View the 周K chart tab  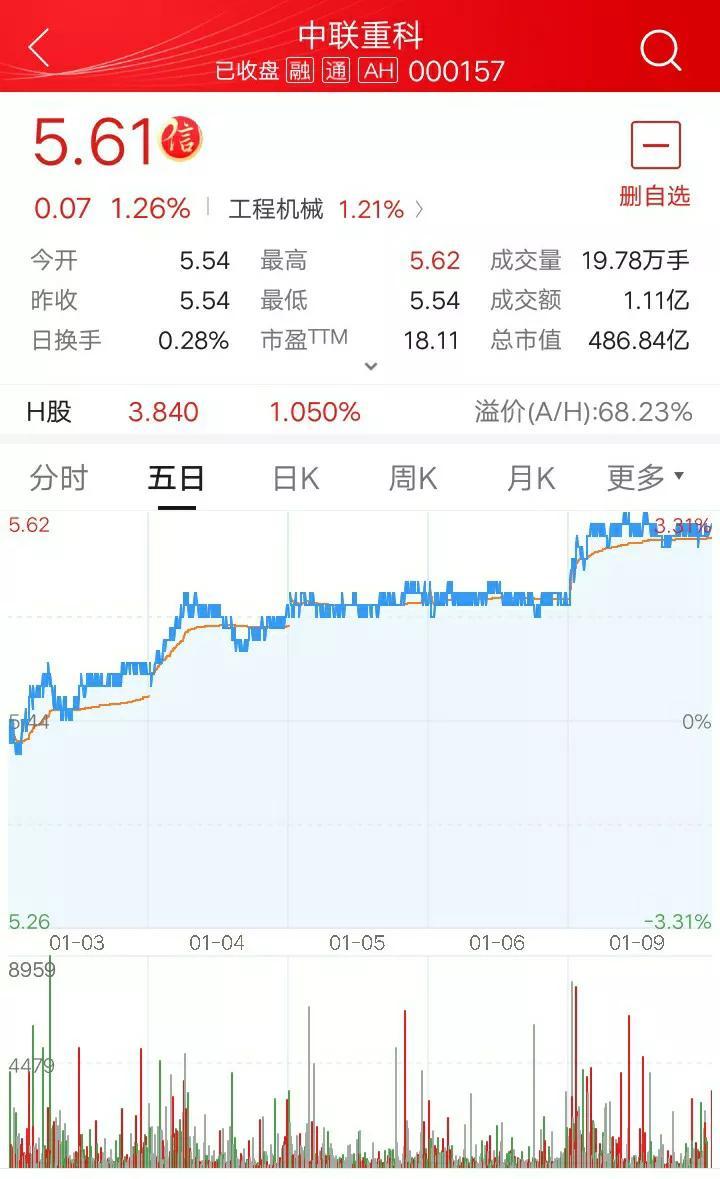(x=413, y=477)
